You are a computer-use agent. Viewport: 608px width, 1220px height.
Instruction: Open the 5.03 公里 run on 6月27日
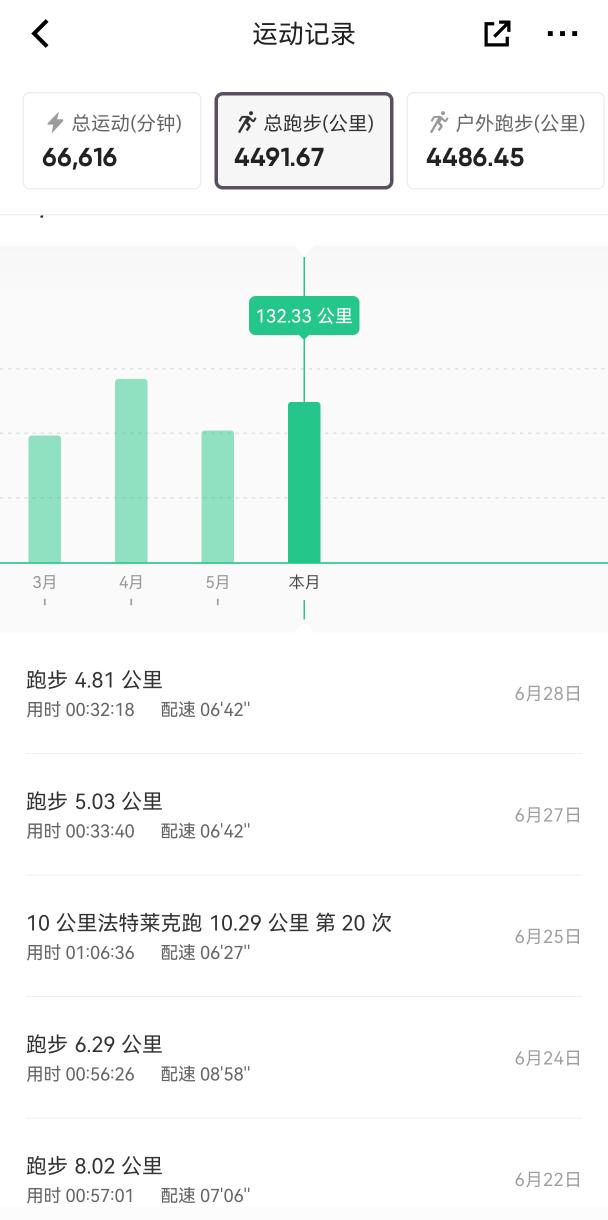tap(304, 815)
